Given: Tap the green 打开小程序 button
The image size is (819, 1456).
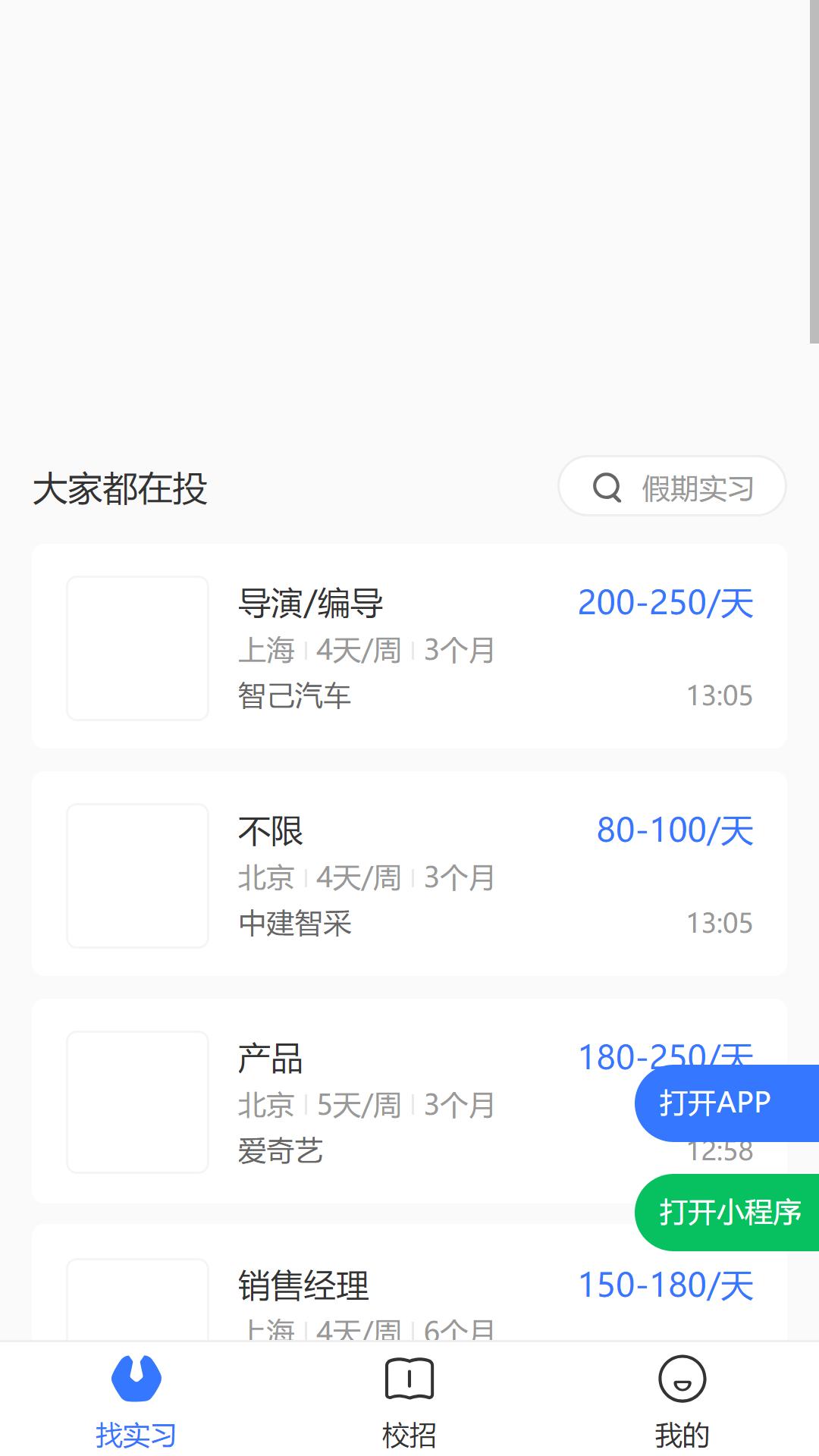Looking at the screenshot, I should coord(726,1213).
